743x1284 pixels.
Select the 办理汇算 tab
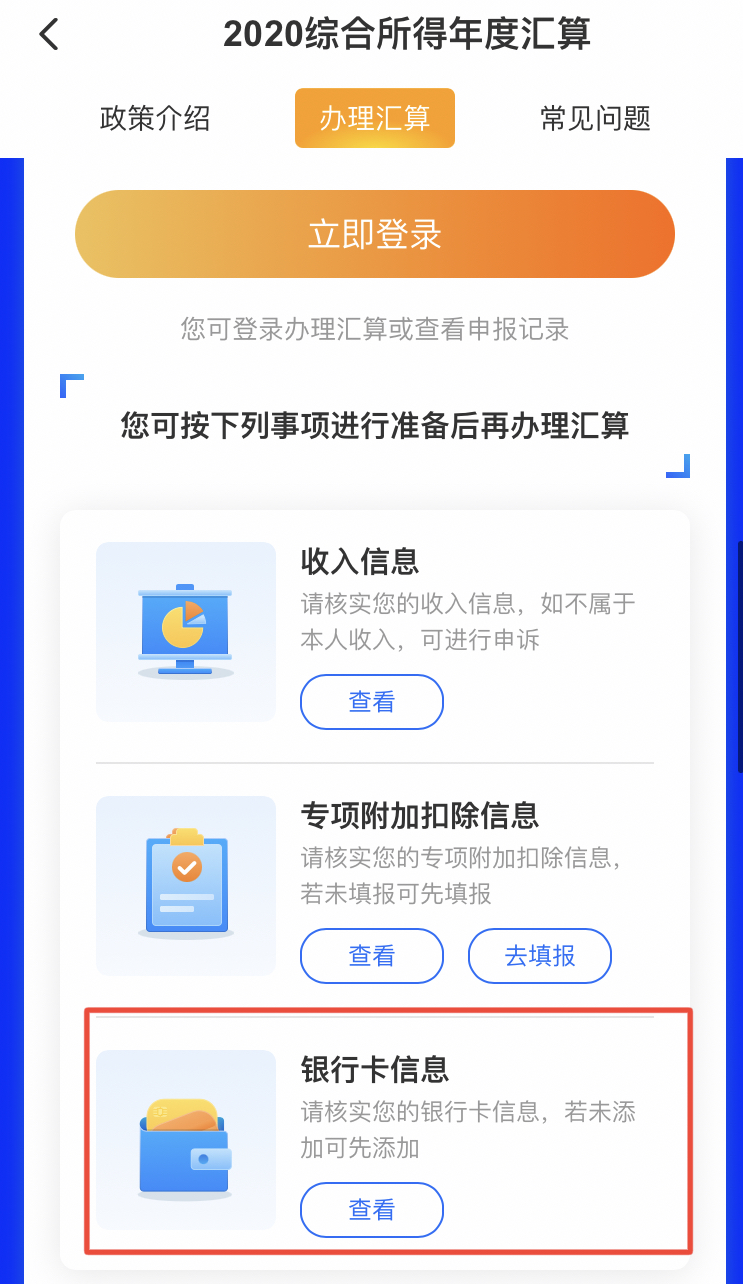[x=374, y=117]
